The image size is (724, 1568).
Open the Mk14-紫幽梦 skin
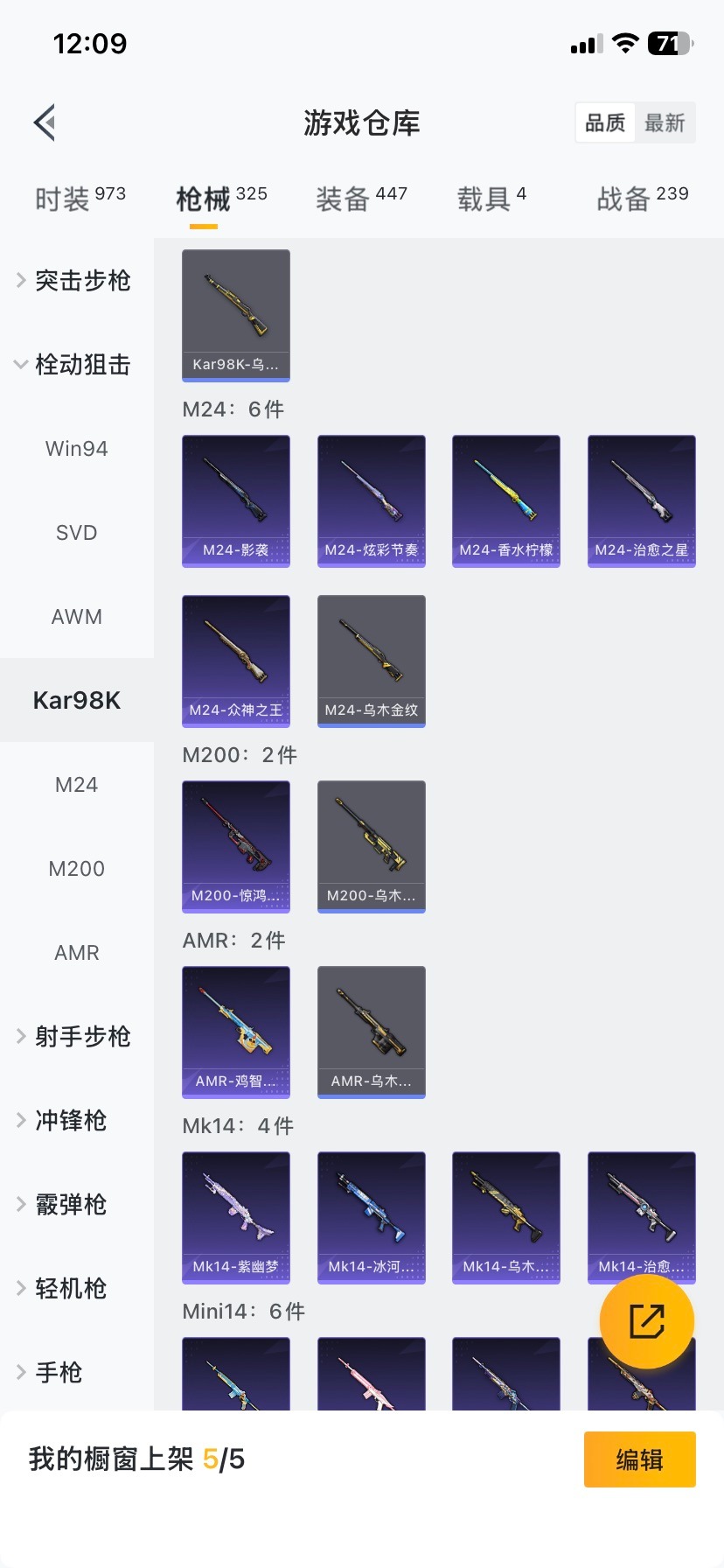[236, 1217]
